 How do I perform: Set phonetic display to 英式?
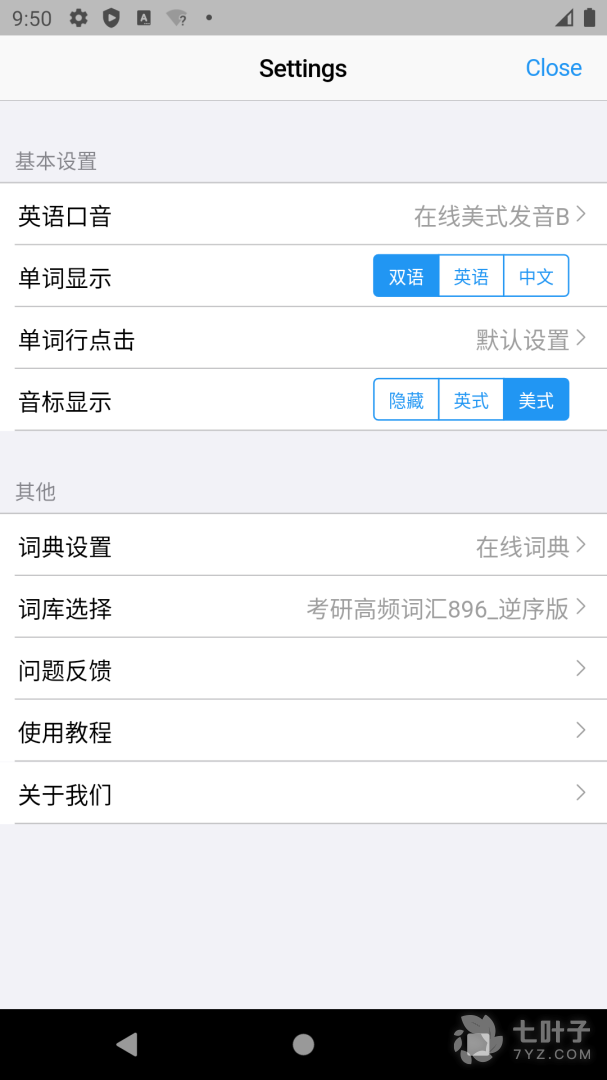pos(471,401)
